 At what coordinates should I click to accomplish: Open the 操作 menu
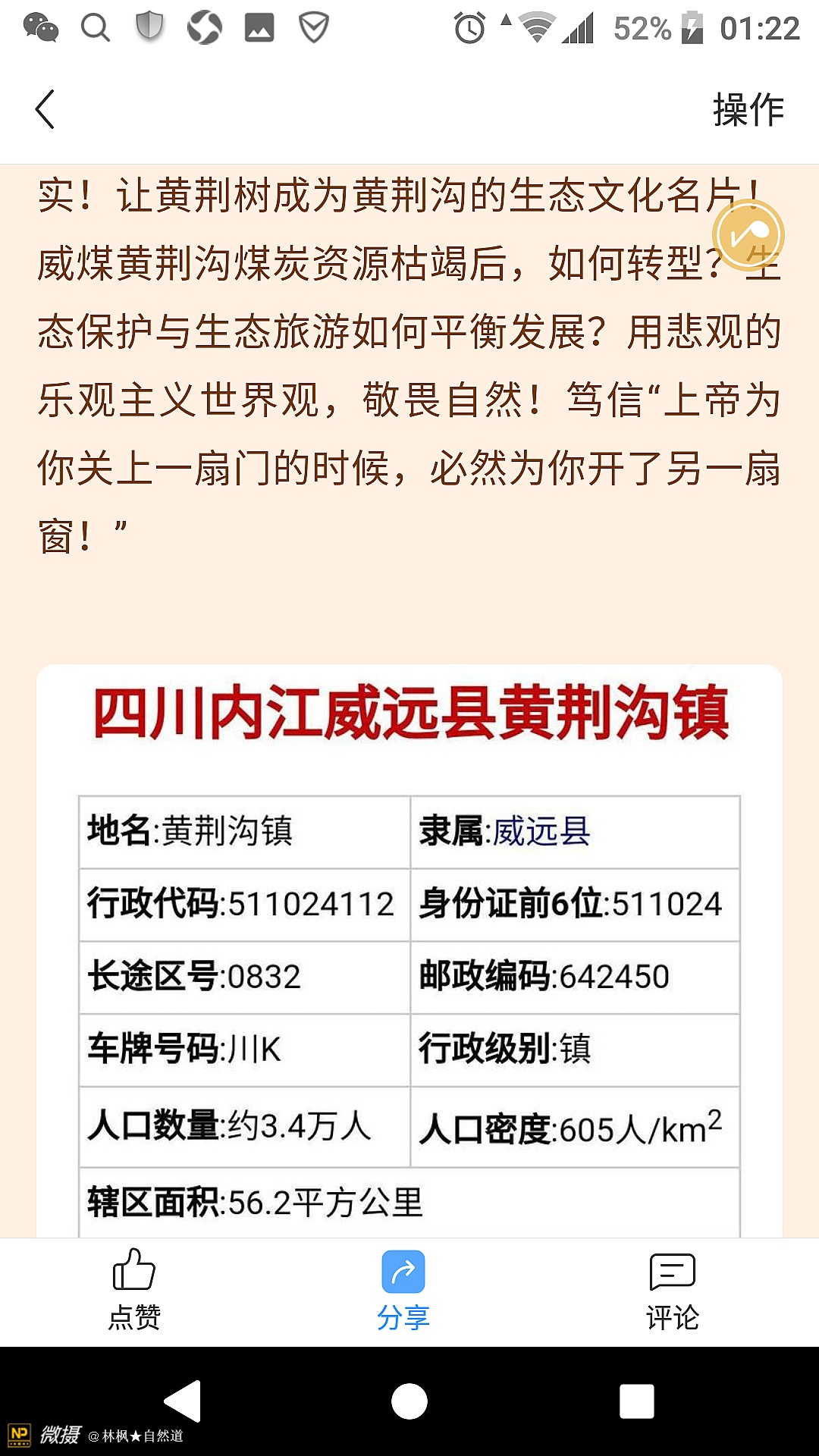[x=748, y=109]
